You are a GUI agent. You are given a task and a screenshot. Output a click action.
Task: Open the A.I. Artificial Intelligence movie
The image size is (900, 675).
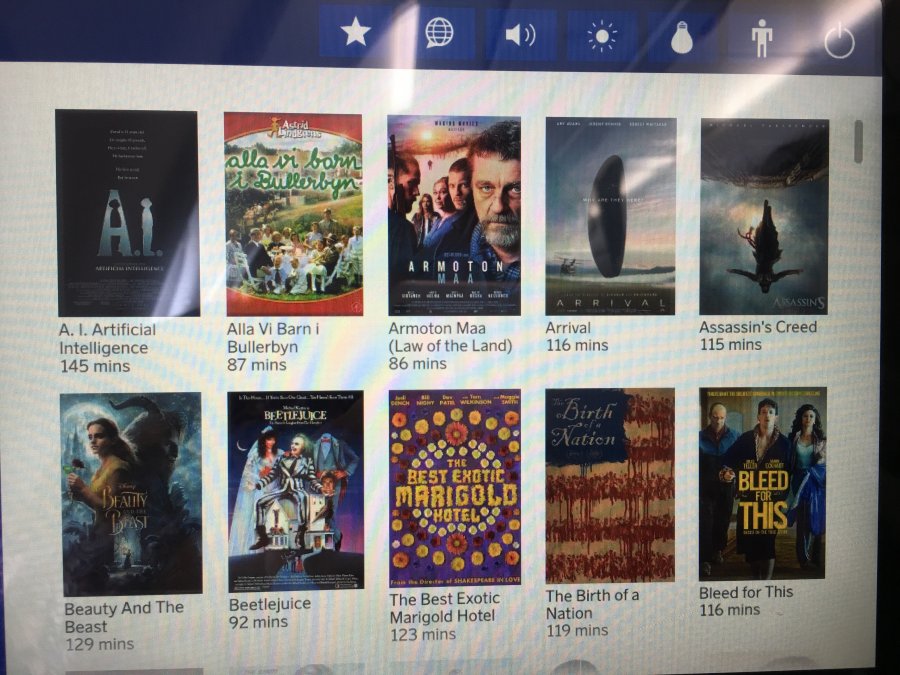coord(127,213)
